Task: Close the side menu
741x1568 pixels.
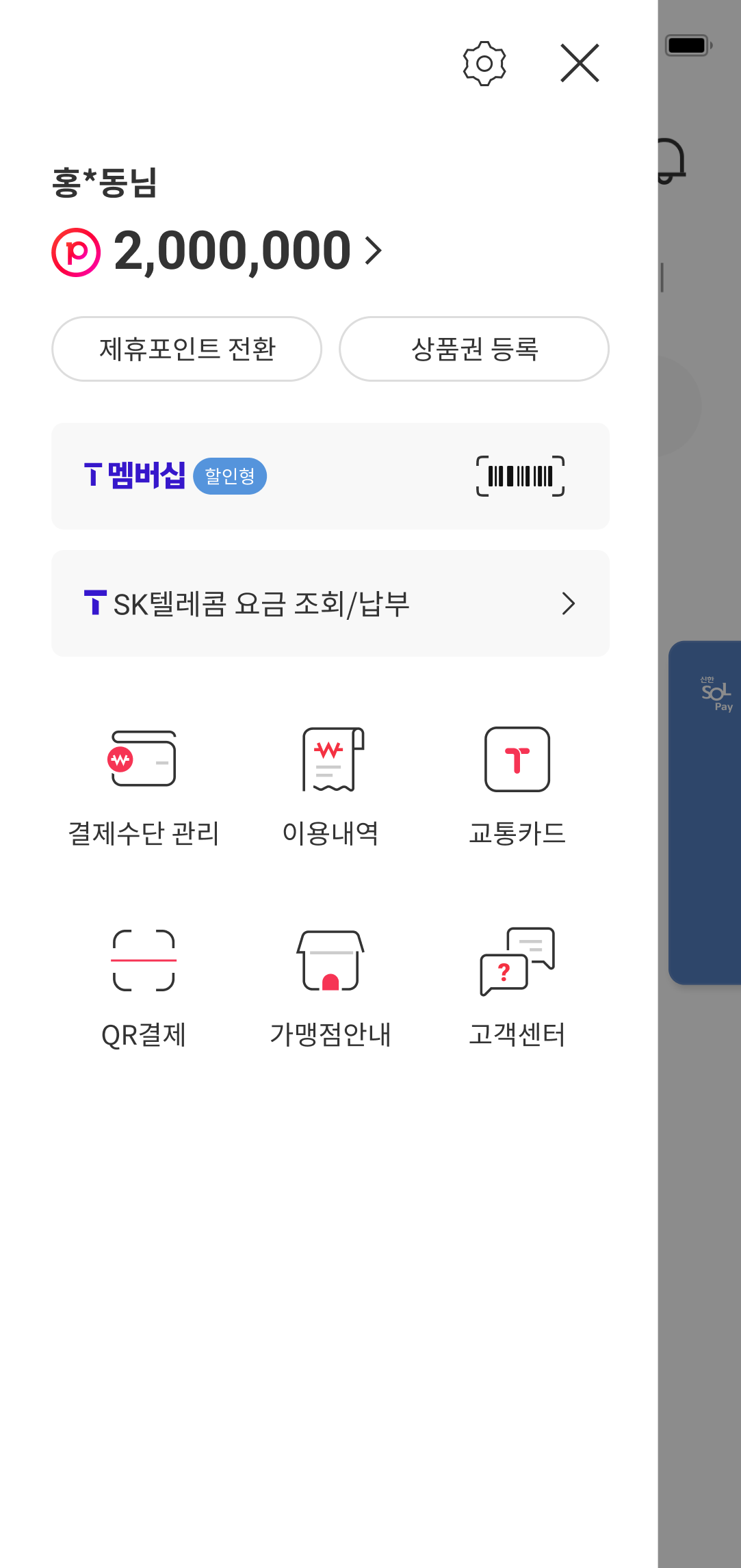Action: (580, 63)
